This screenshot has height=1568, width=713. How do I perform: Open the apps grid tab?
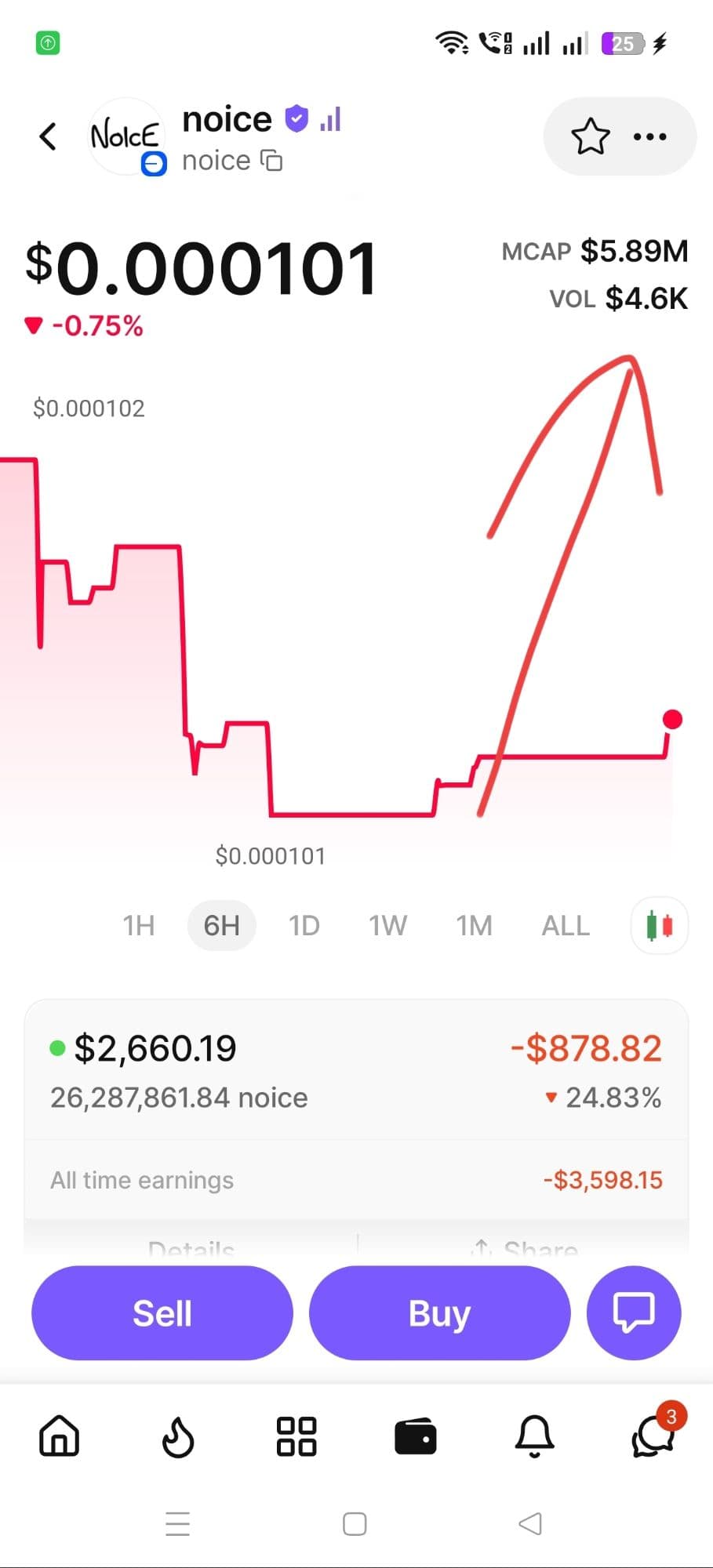click(x=296, y=1436)
